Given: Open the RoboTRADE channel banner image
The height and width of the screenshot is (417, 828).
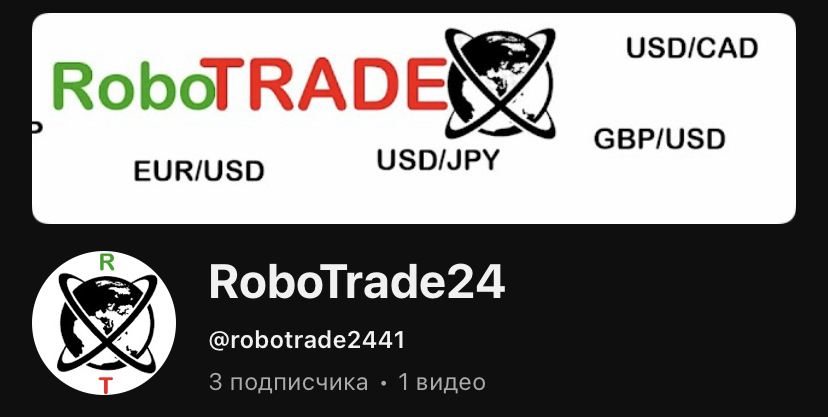Looking at the screenshot, I should (414, 118).
